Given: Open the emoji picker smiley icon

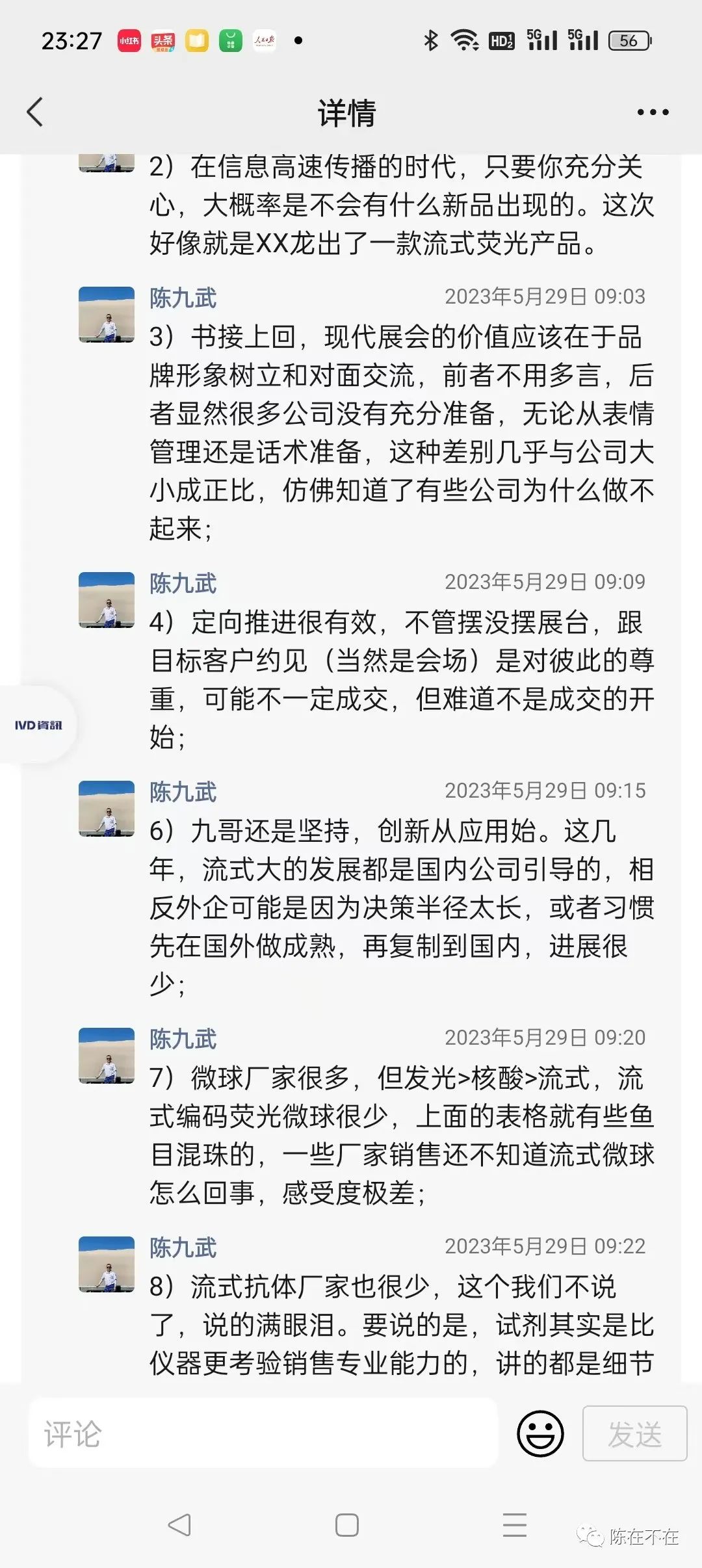Looking at the screenshot, I should 540,1433.
